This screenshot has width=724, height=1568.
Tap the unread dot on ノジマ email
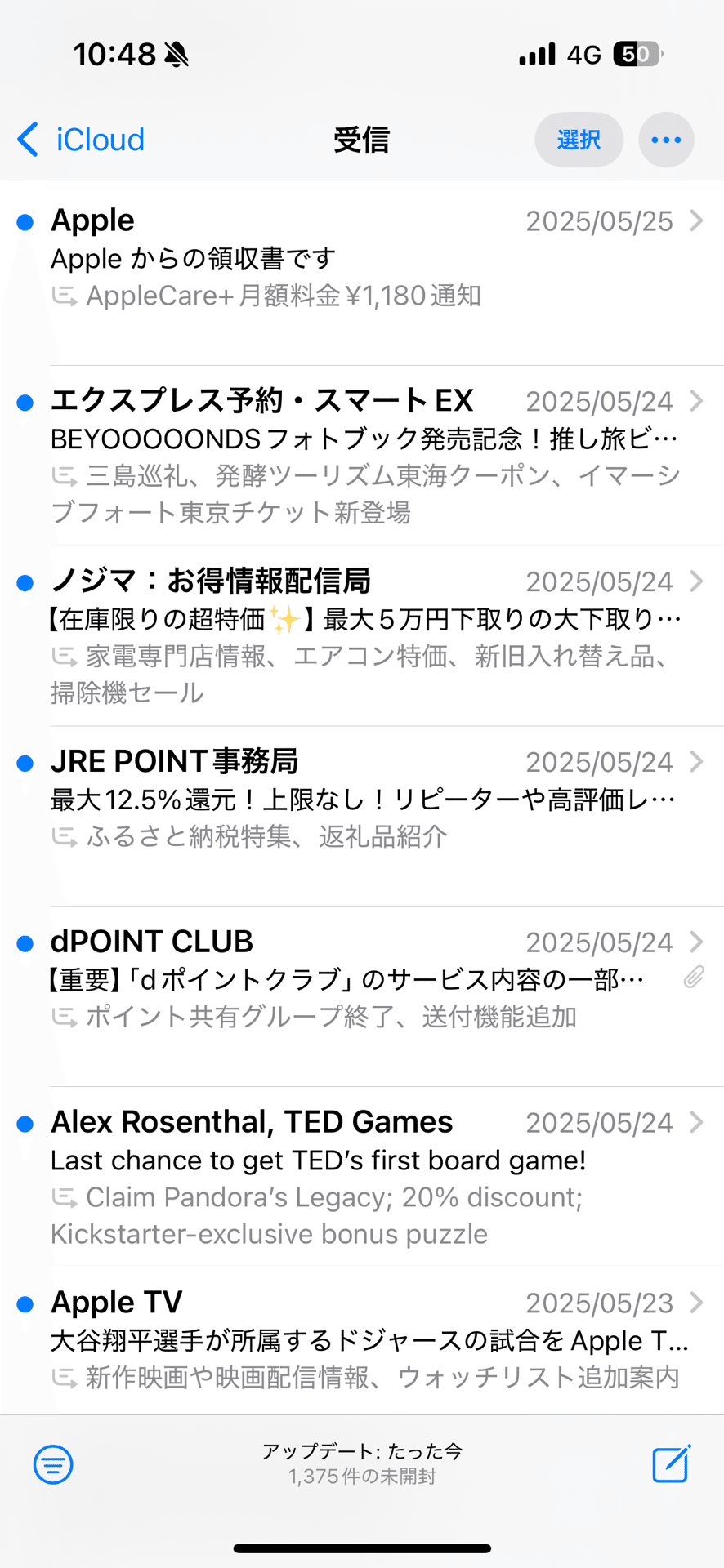[25, 581]
